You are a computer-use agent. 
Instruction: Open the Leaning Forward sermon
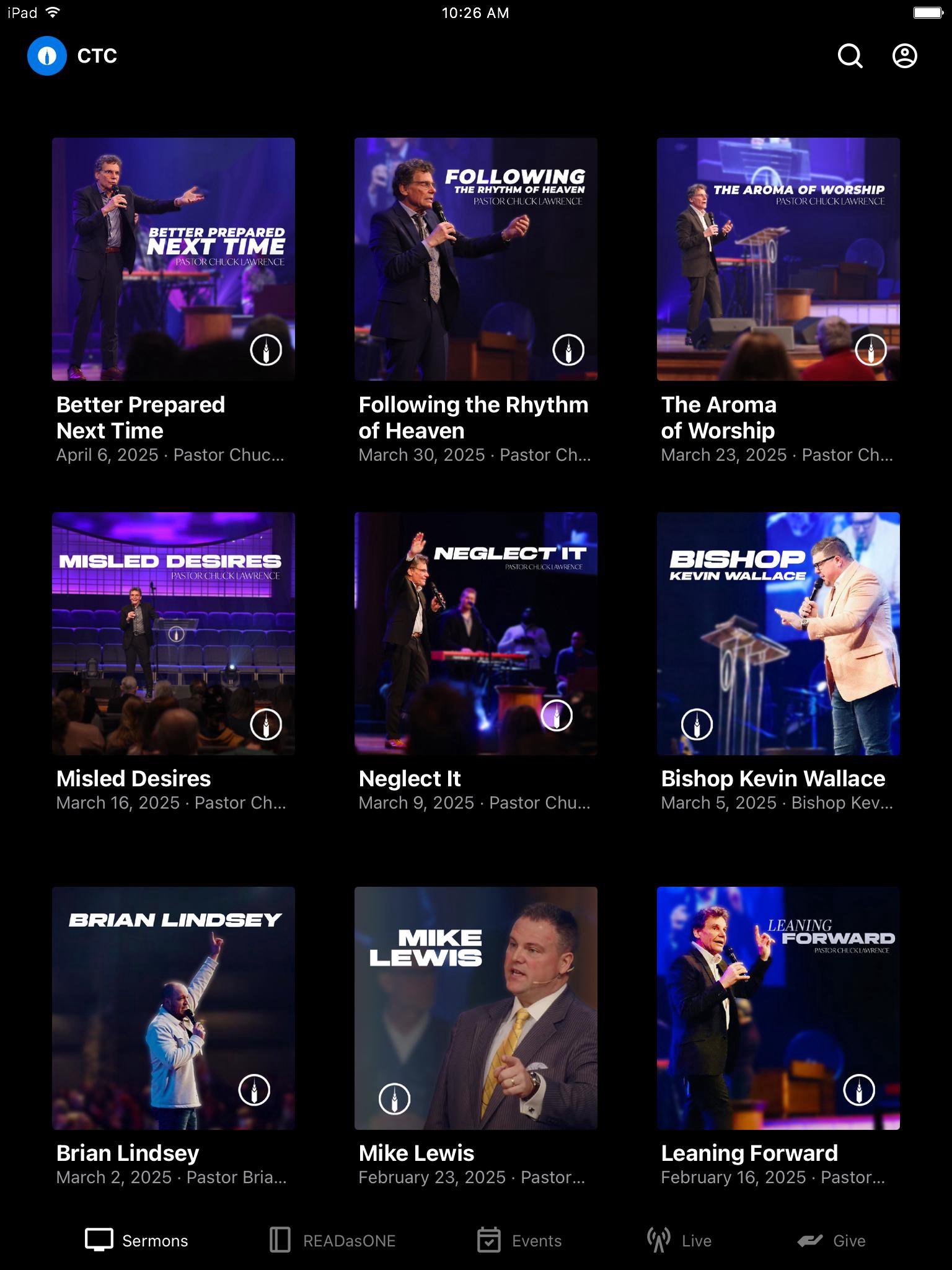coord(778,1008)
